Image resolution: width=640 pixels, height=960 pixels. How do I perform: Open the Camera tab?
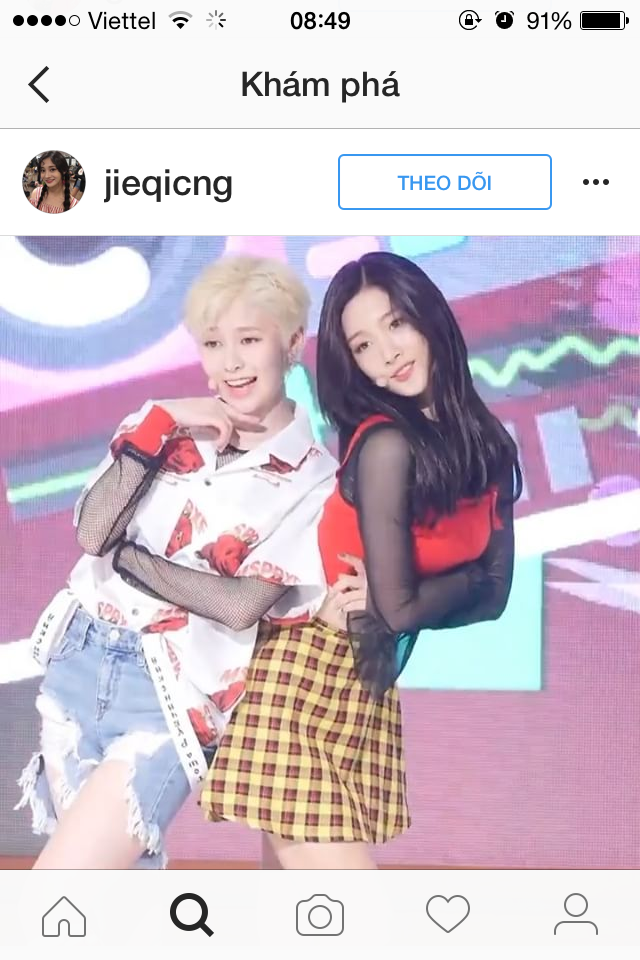click(x=320, y=915)
